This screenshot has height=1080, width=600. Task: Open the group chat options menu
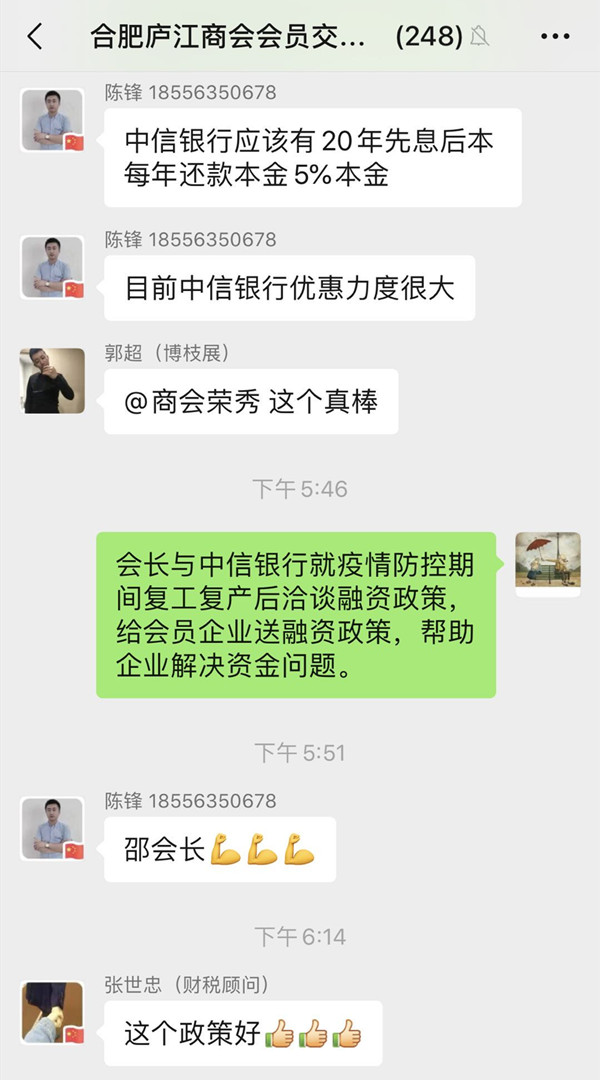[555, 37]
